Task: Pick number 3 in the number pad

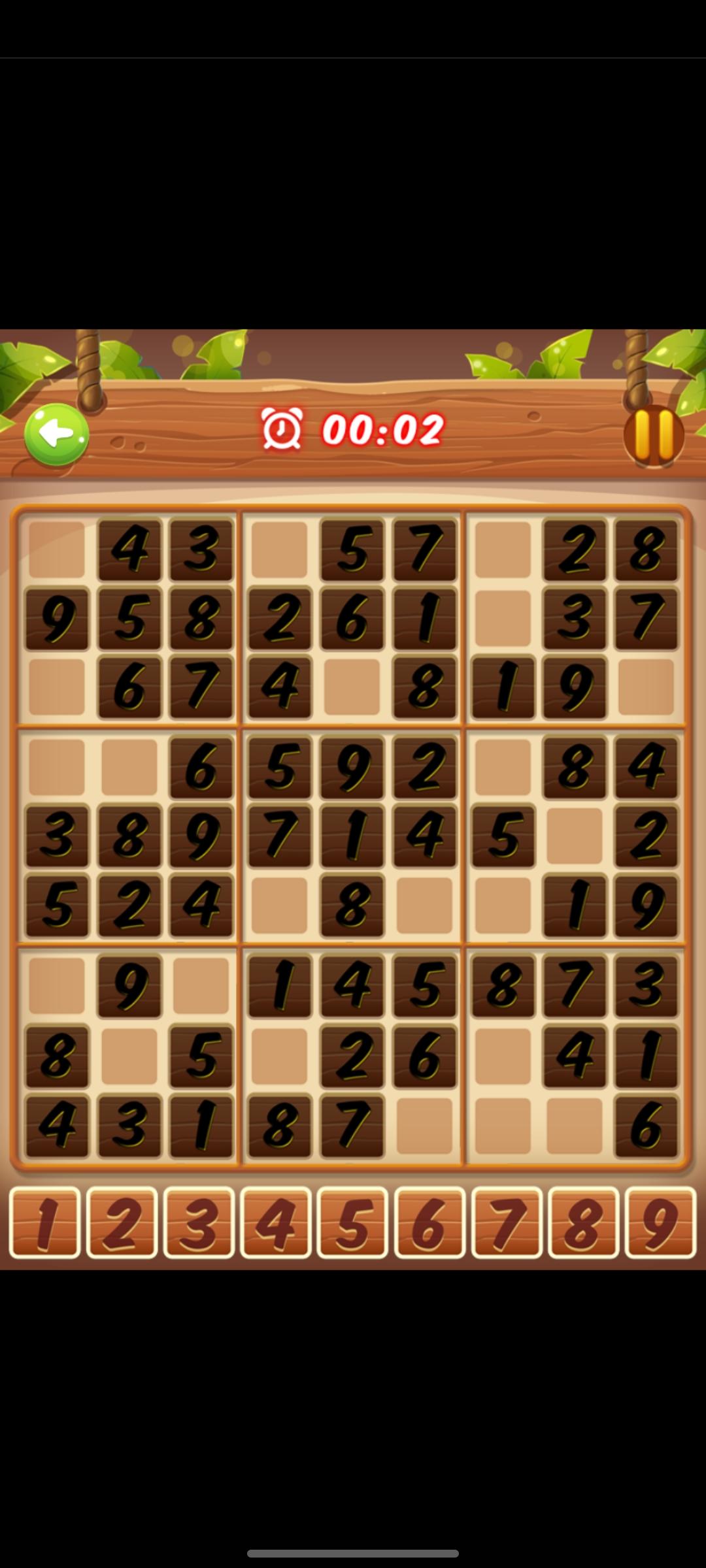Action: coord(199,1222)
